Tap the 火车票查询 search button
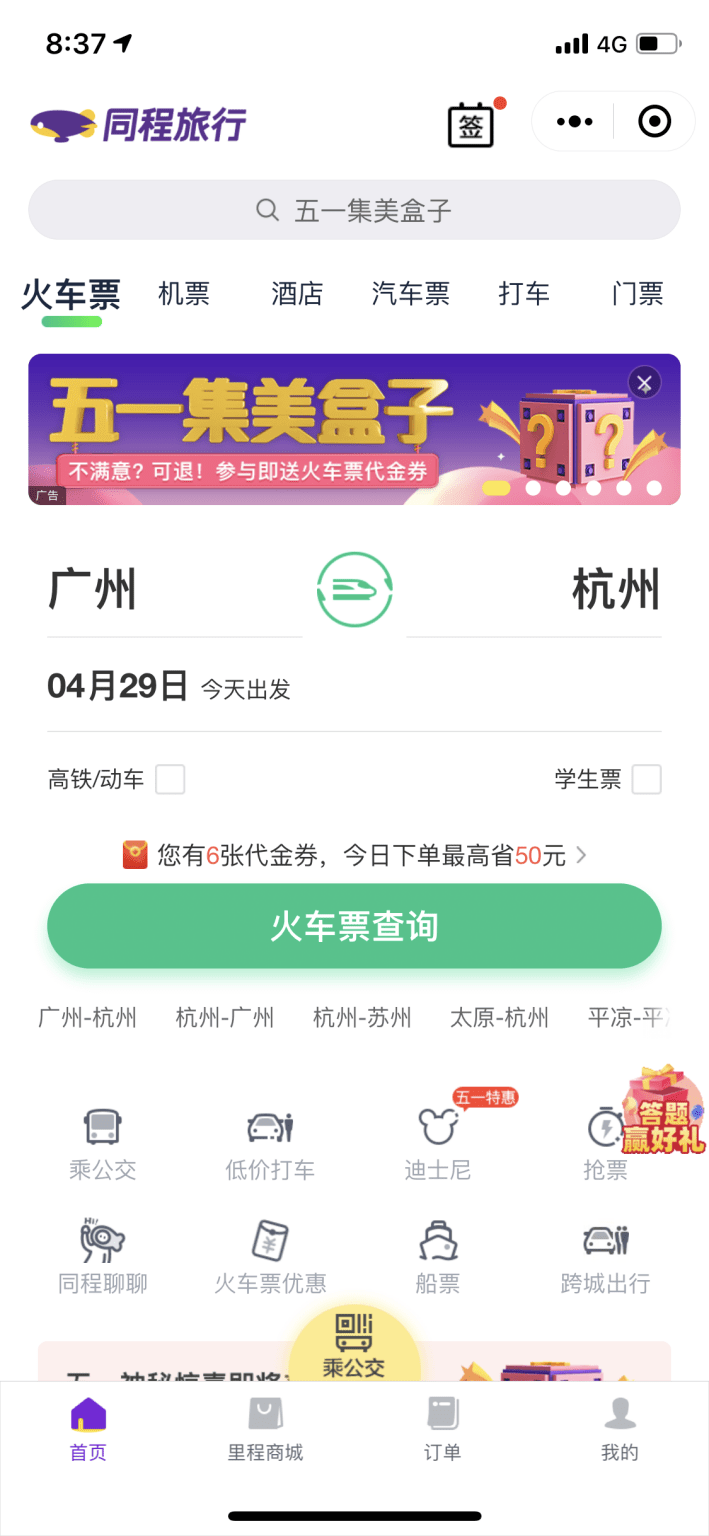The image size is (709, 1536). (354, 926)
